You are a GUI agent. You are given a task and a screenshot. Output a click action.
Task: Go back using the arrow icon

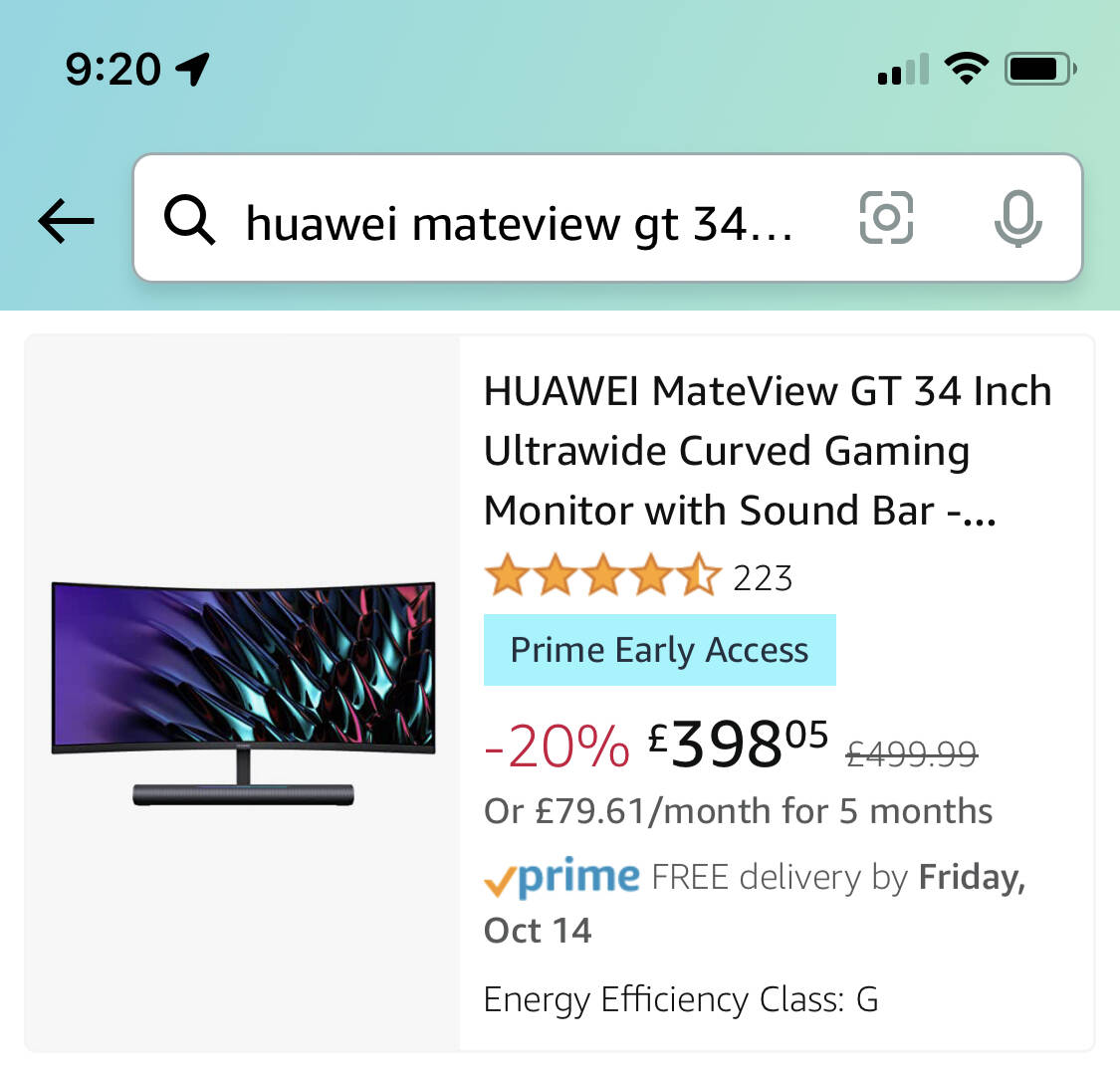[66, 221]
